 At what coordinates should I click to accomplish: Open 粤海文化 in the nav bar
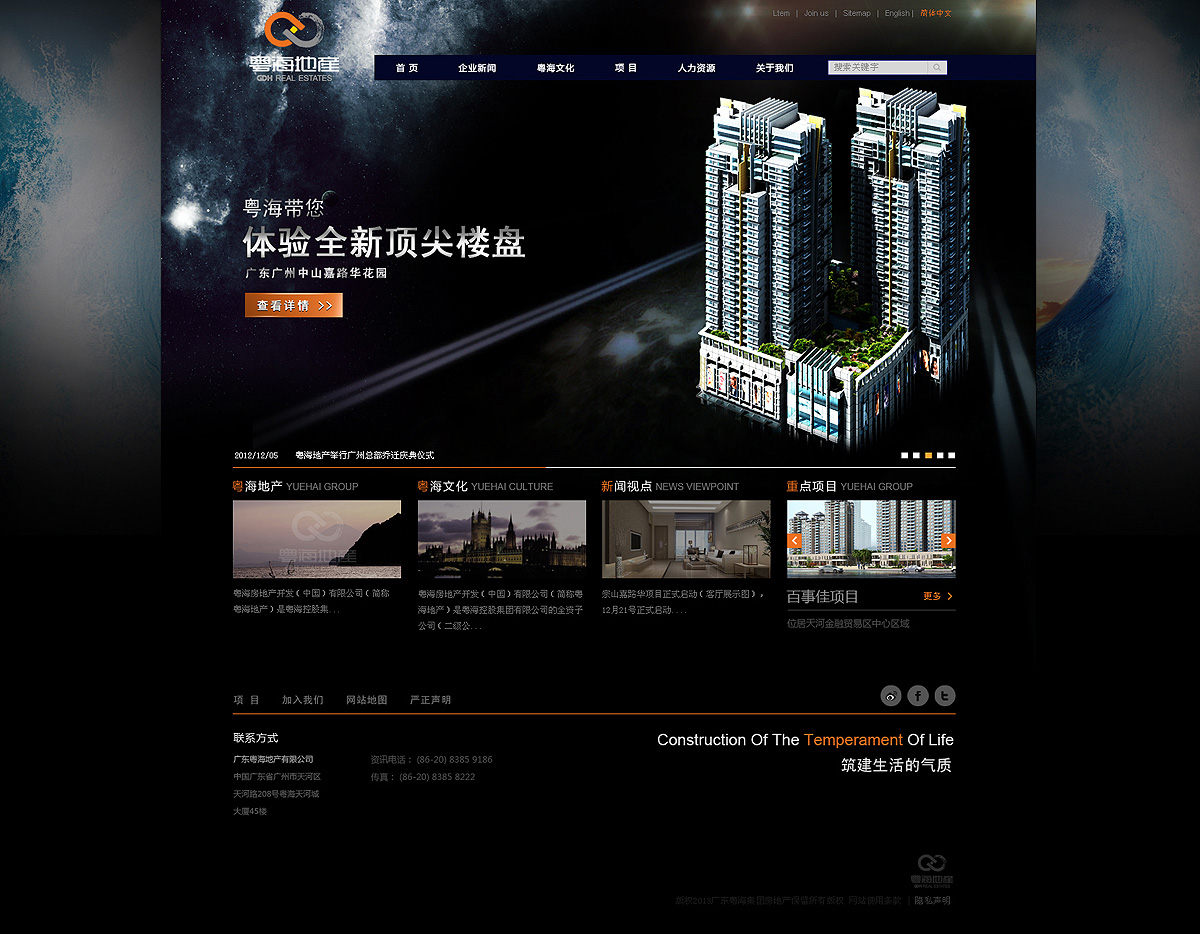(555, 68)
